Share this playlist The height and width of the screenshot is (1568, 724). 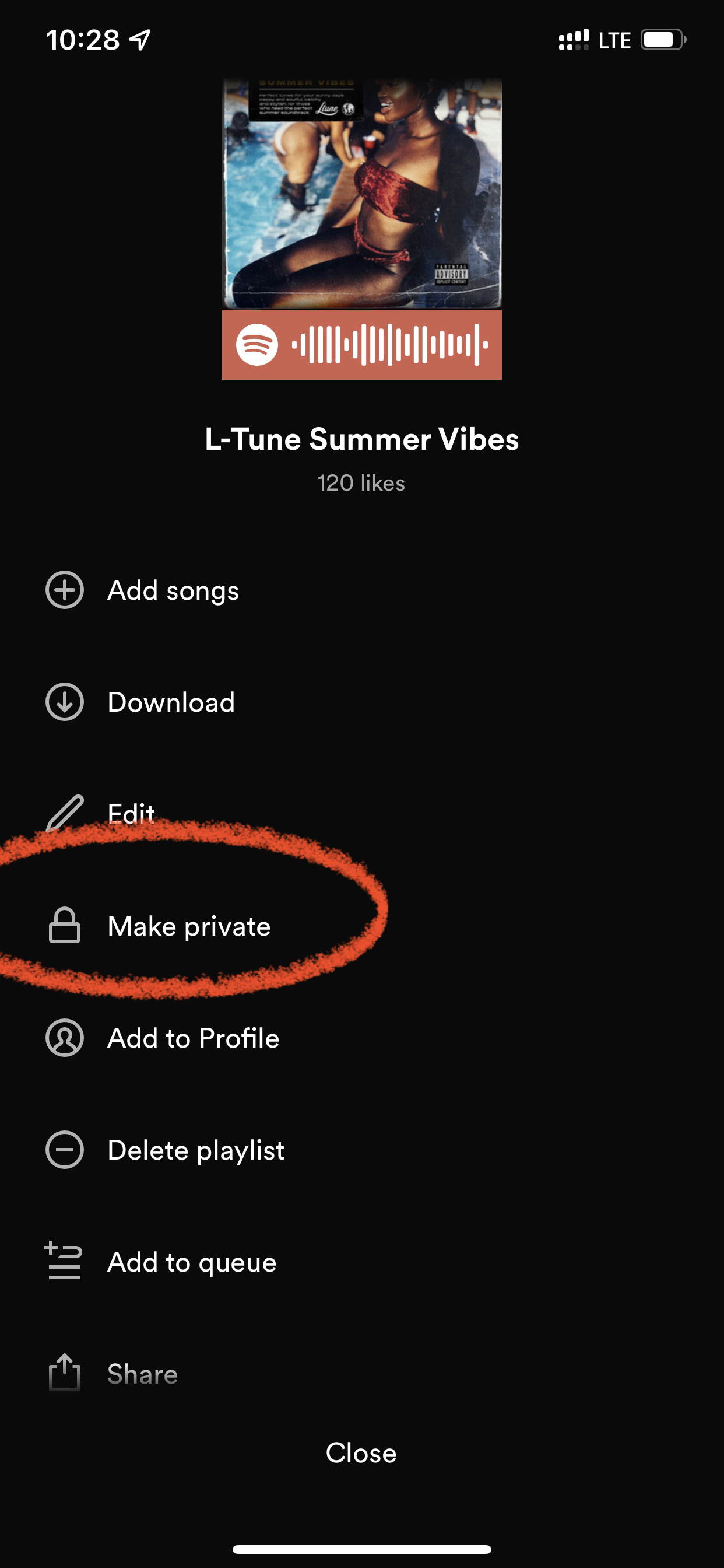tap(142, 1374)
